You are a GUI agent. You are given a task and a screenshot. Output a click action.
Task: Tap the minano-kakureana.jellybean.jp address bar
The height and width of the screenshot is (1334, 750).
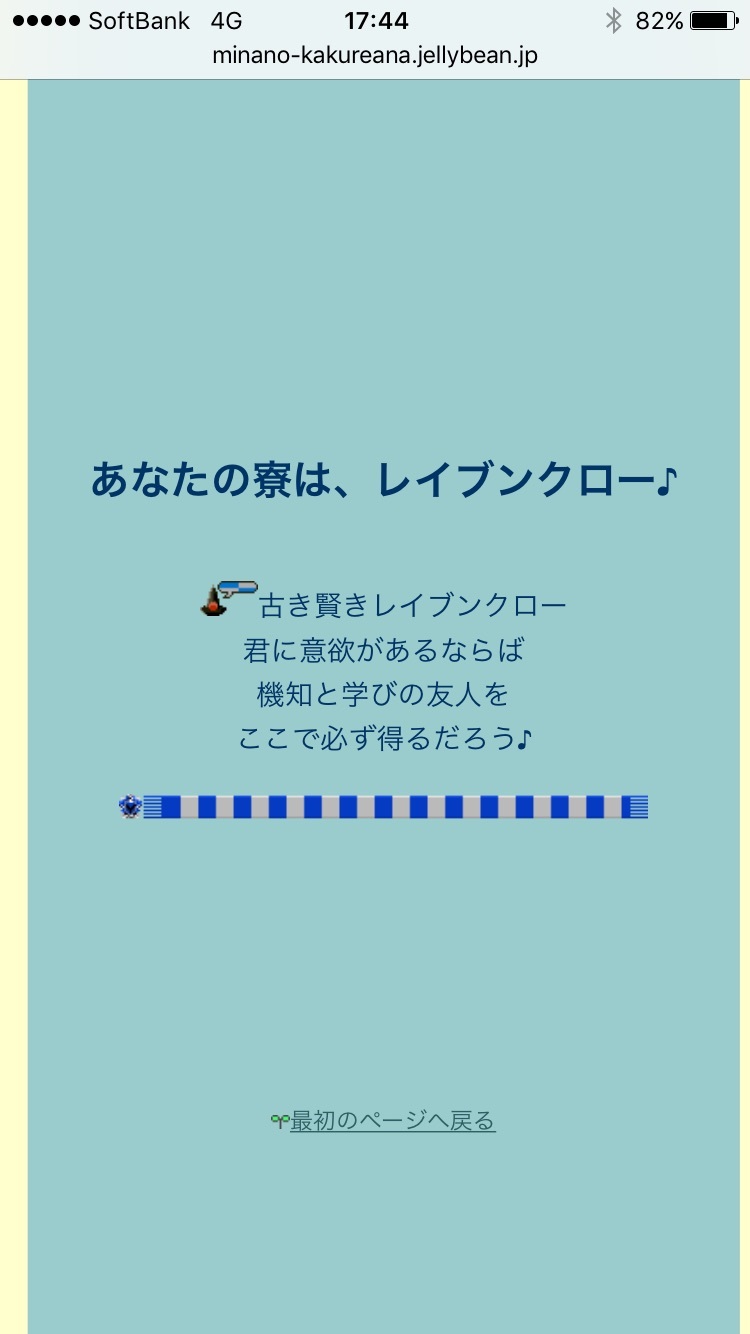[375, 56]
